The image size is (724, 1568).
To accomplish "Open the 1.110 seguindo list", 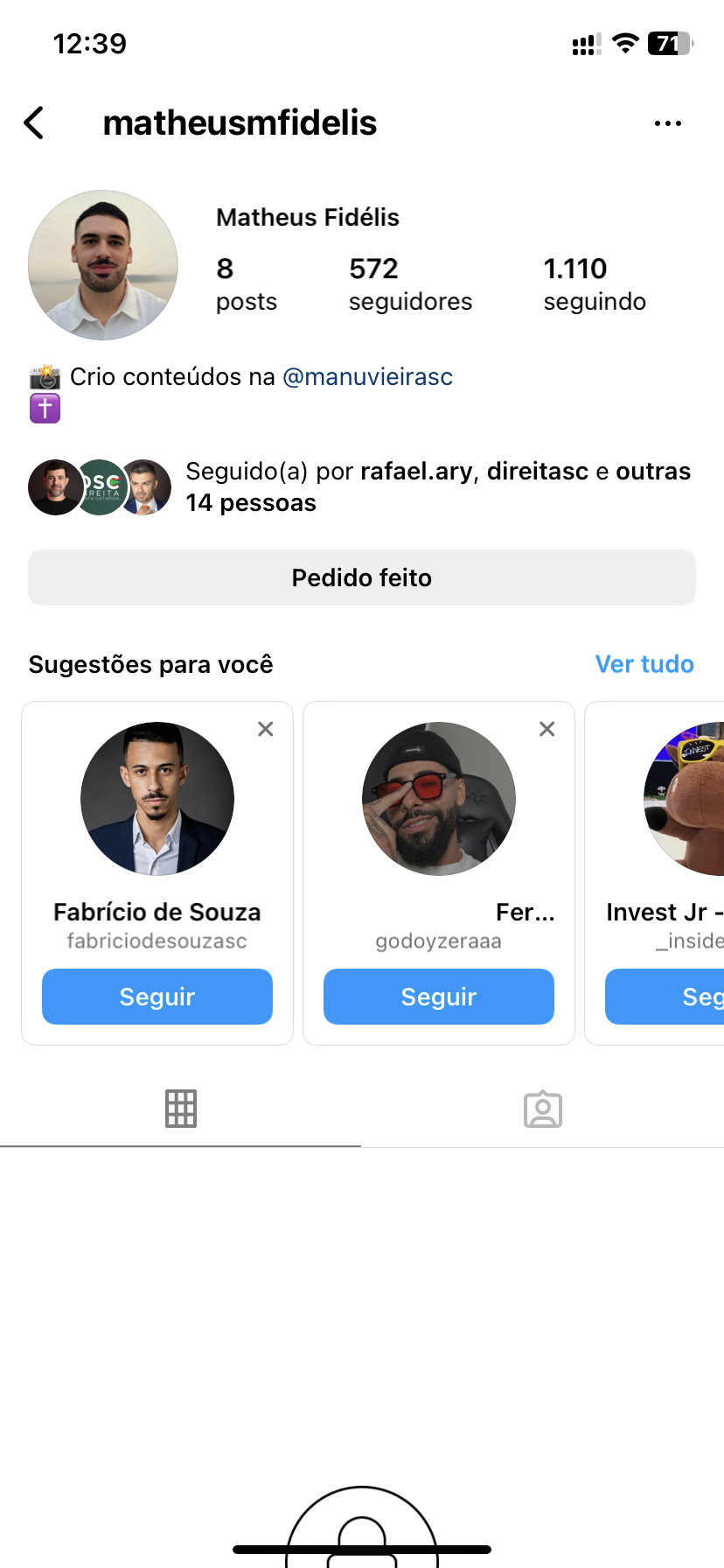I will point(594,283).
